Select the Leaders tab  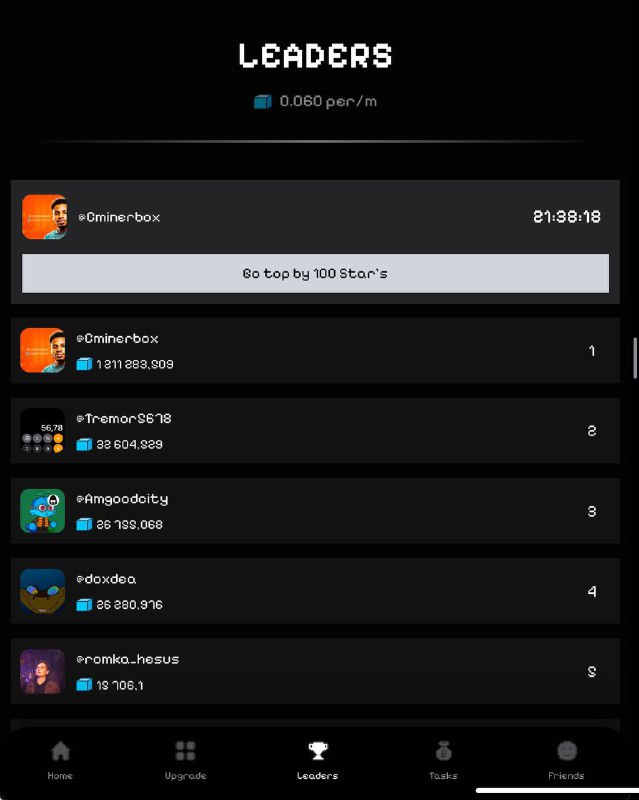click(317, 760)
